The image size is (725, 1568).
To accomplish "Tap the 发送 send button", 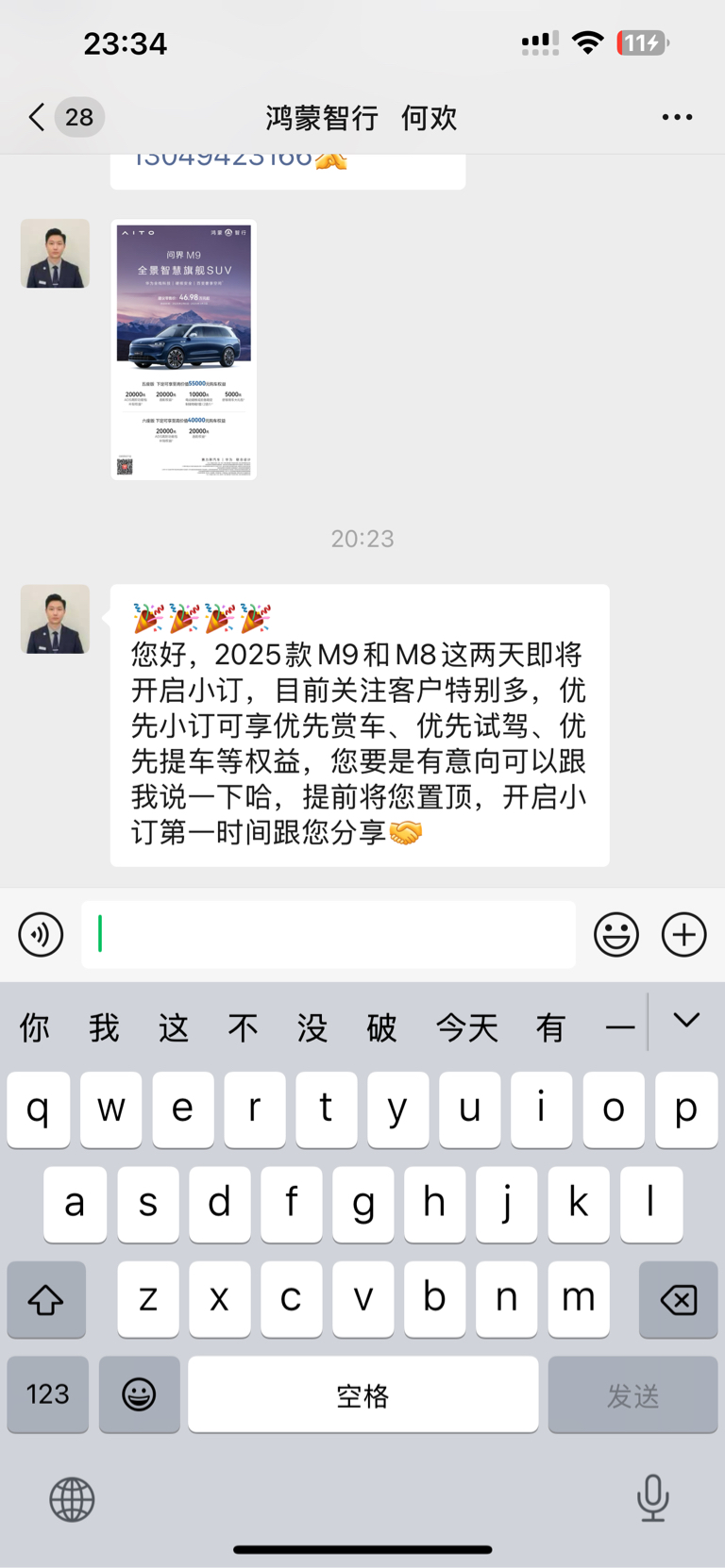I will click(632, 1394).
